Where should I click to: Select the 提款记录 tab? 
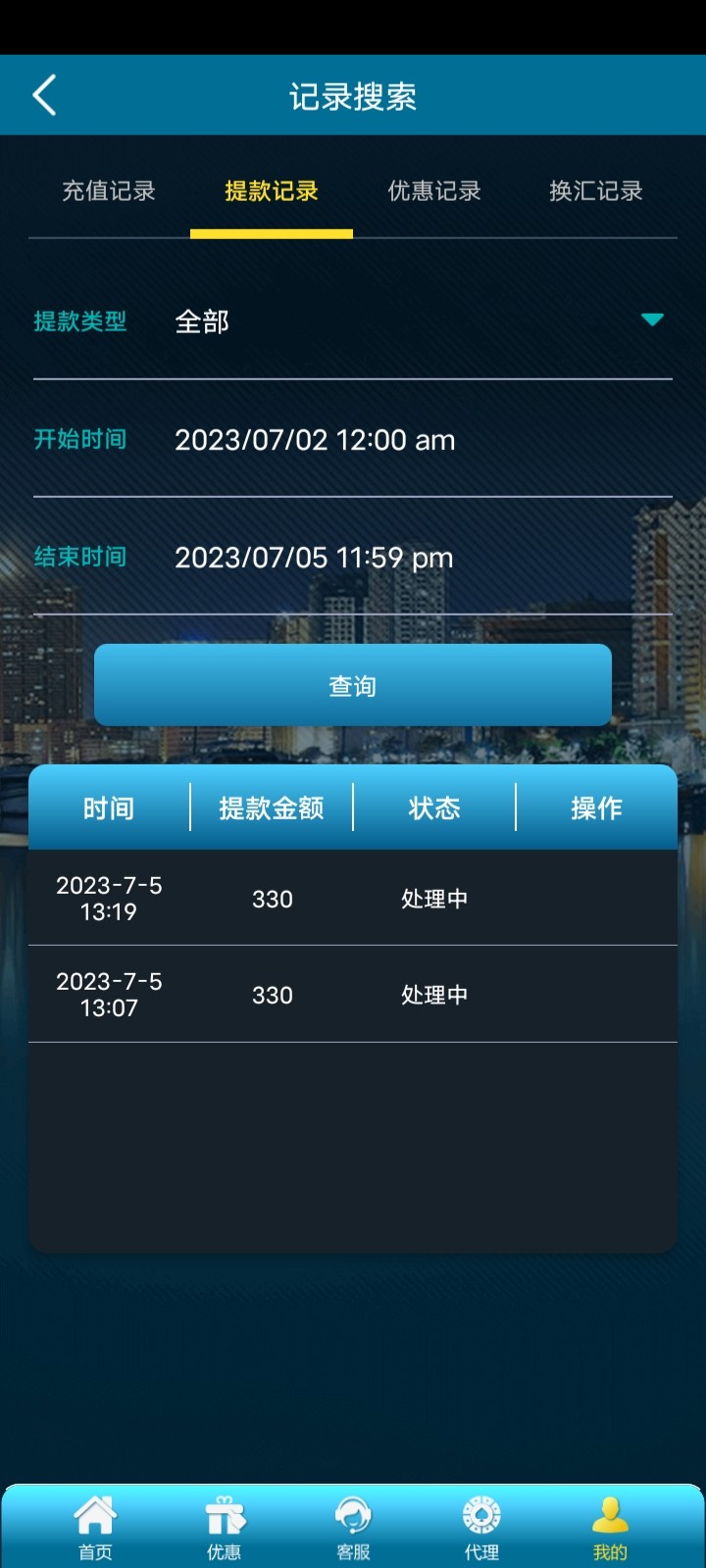(x=272, y=191)
